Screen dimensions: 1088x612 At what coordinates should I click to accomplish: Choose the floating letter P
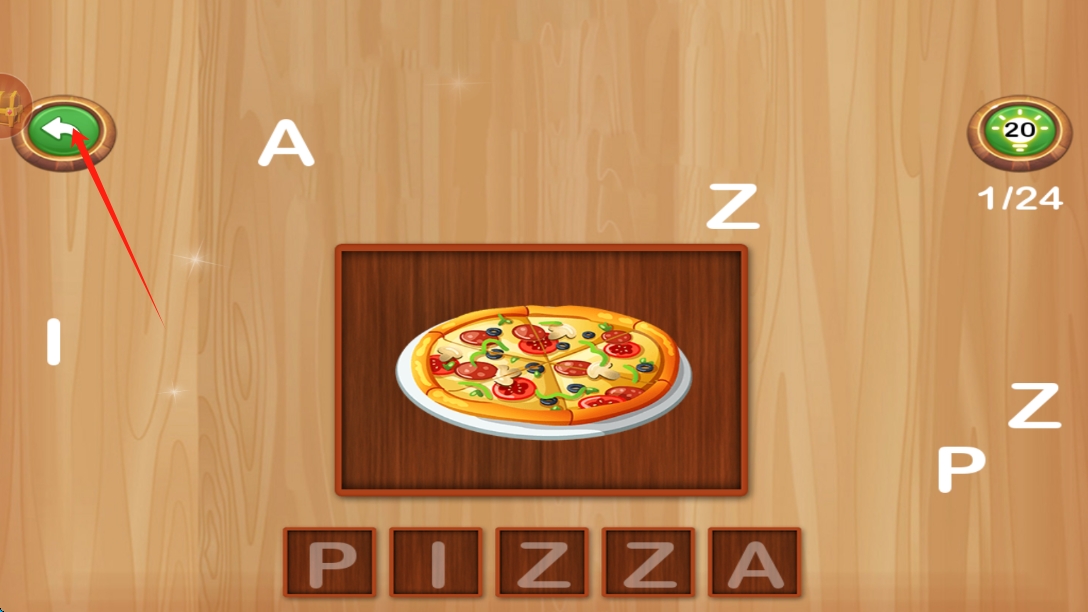click(960, 469)
